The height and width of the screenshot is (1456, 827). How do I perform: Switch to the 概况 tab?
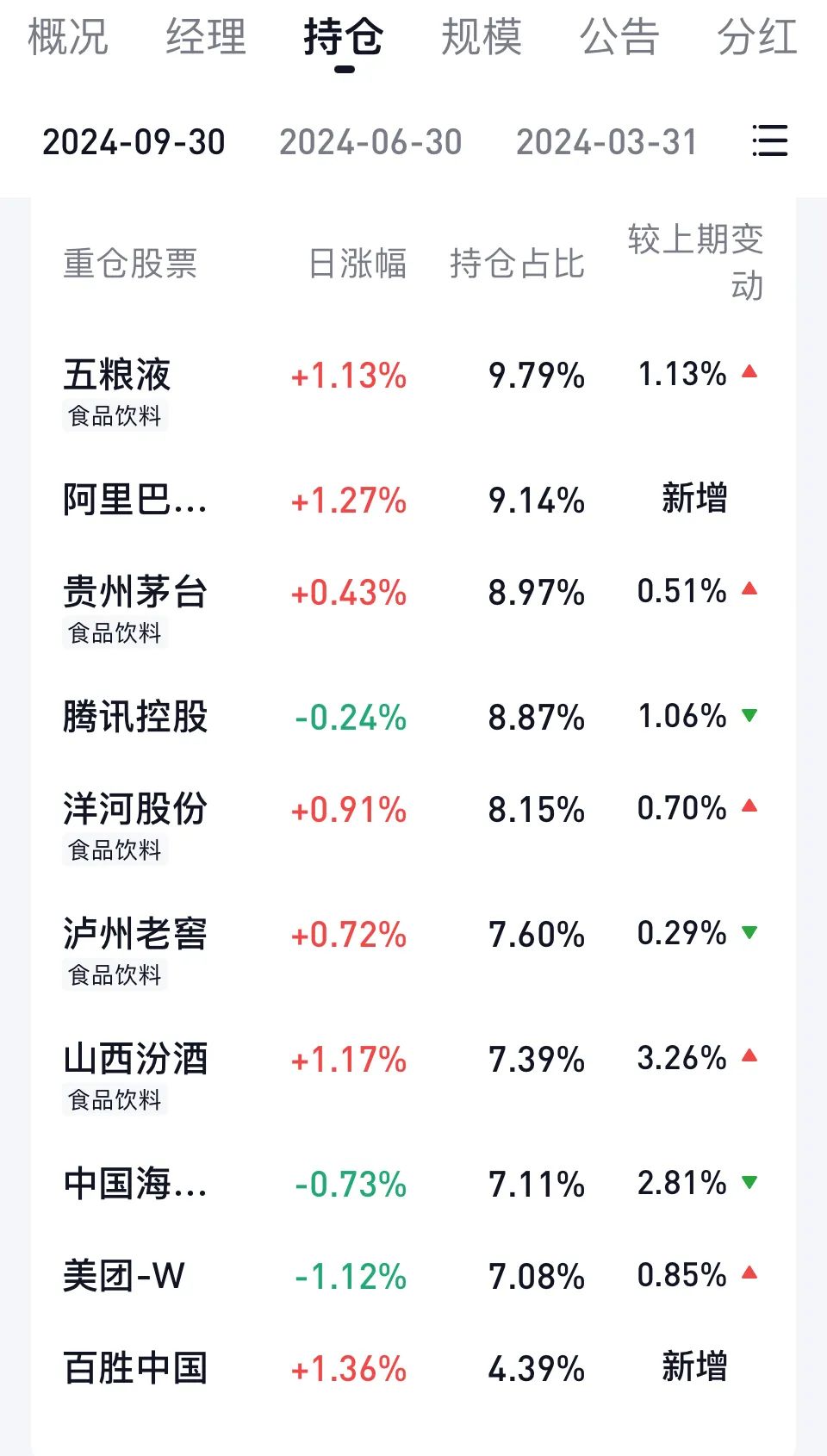pyautogui.click(x=68, y=37)
